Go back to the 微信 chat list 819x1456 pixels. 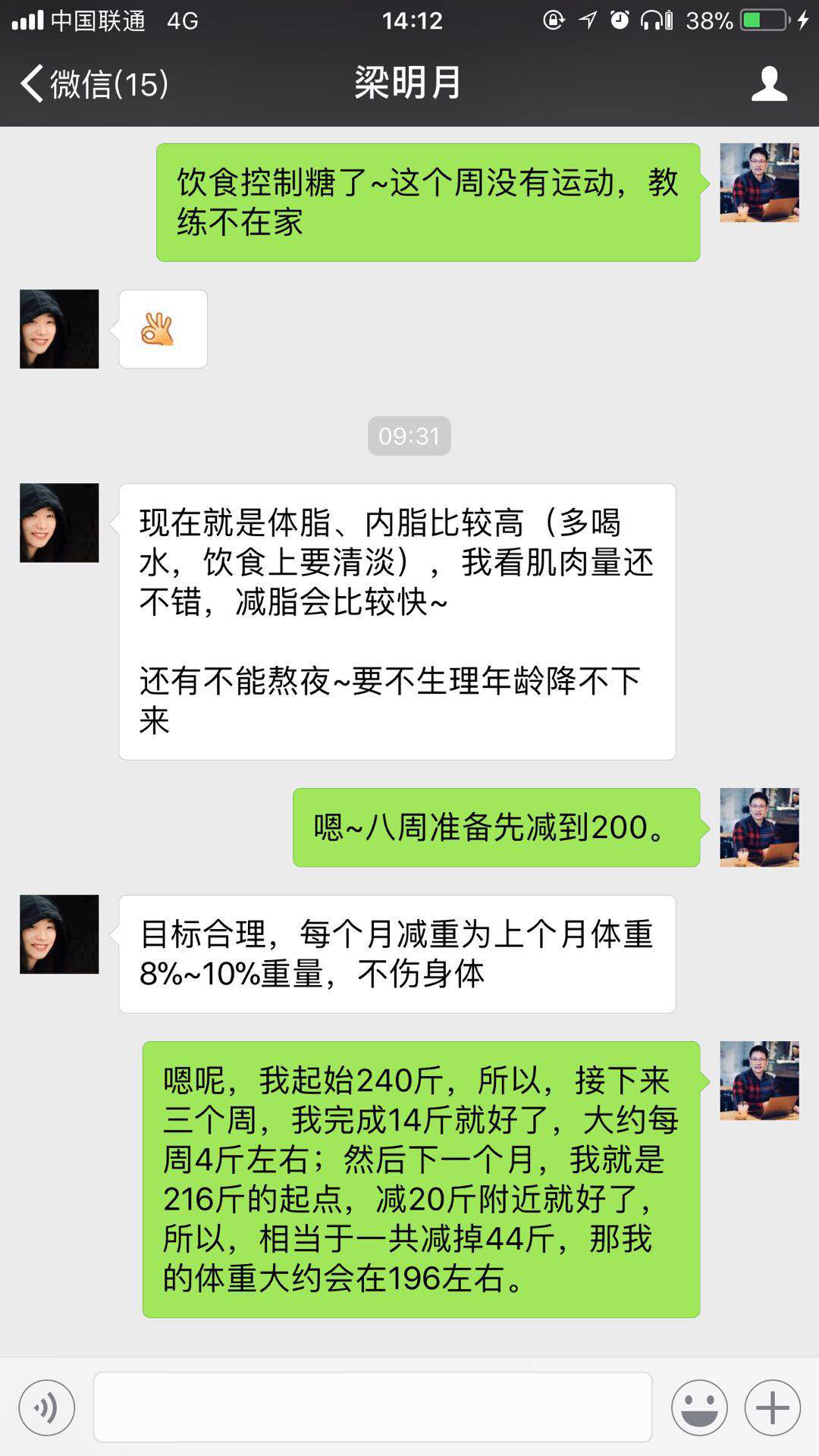tap(93, 83)
